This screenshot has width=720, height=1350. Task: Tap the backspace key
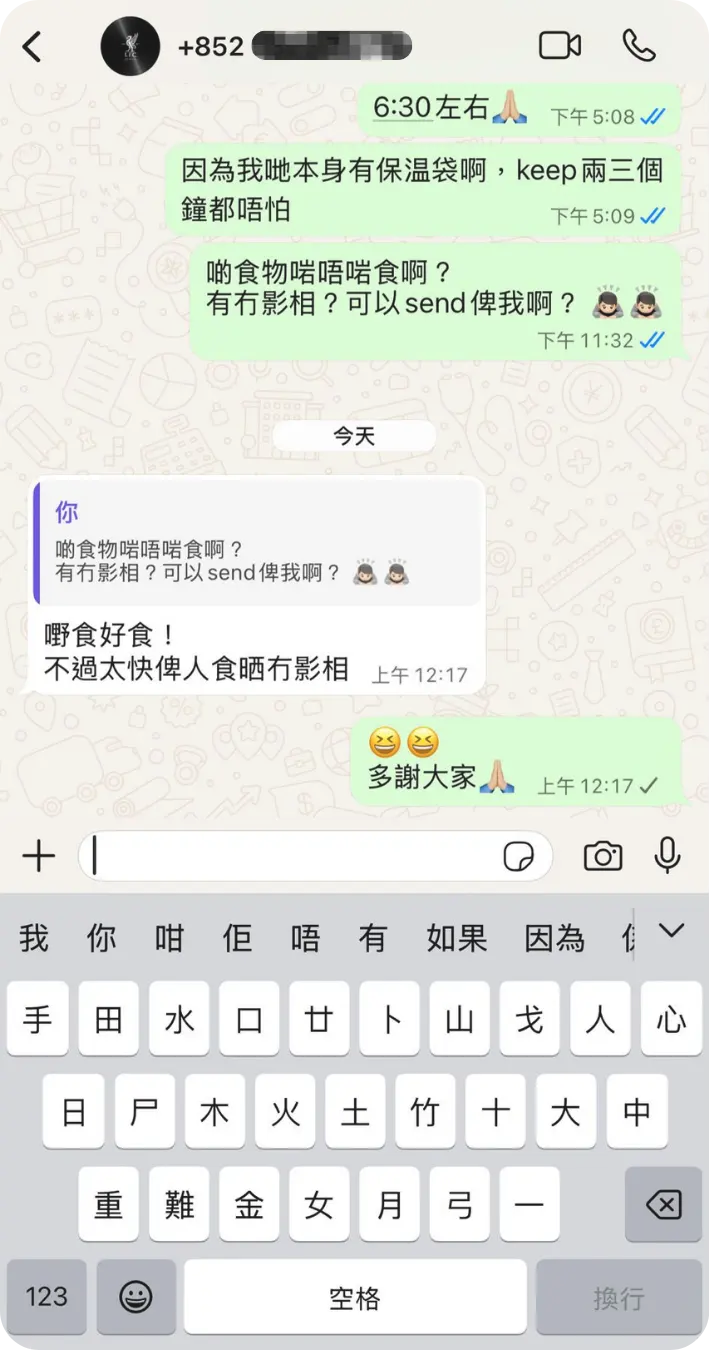[x=662, y=1205]
